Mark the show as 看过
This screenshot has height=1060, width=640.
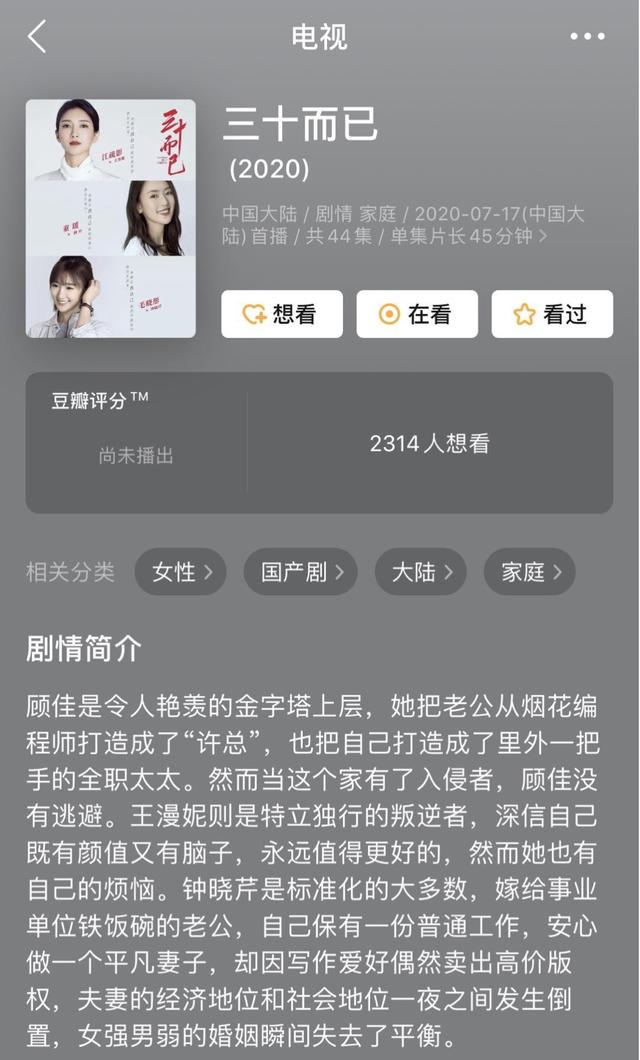(x=552, y=314)
